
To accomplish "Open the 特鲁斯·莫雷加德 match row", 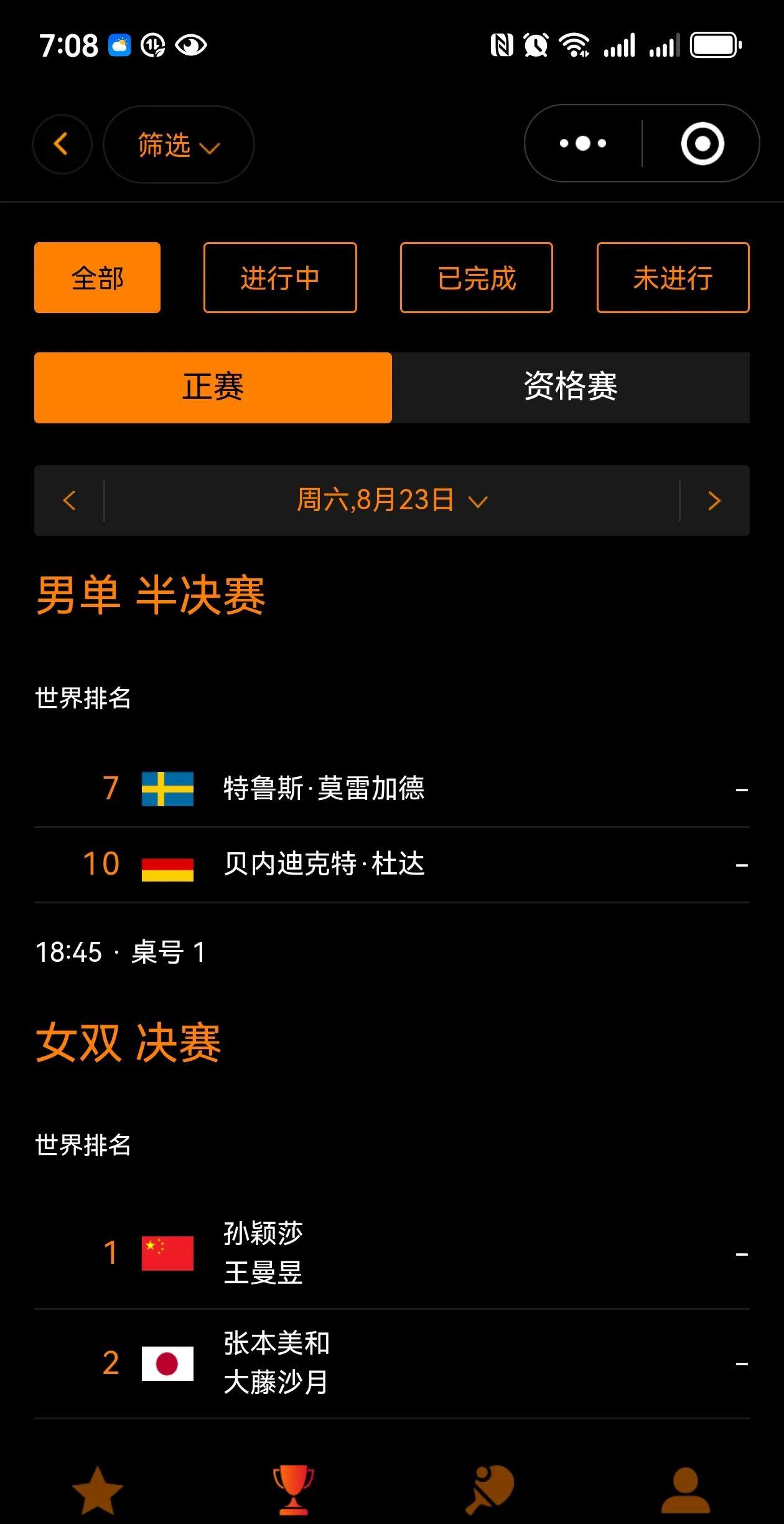I will pos(392,789).
